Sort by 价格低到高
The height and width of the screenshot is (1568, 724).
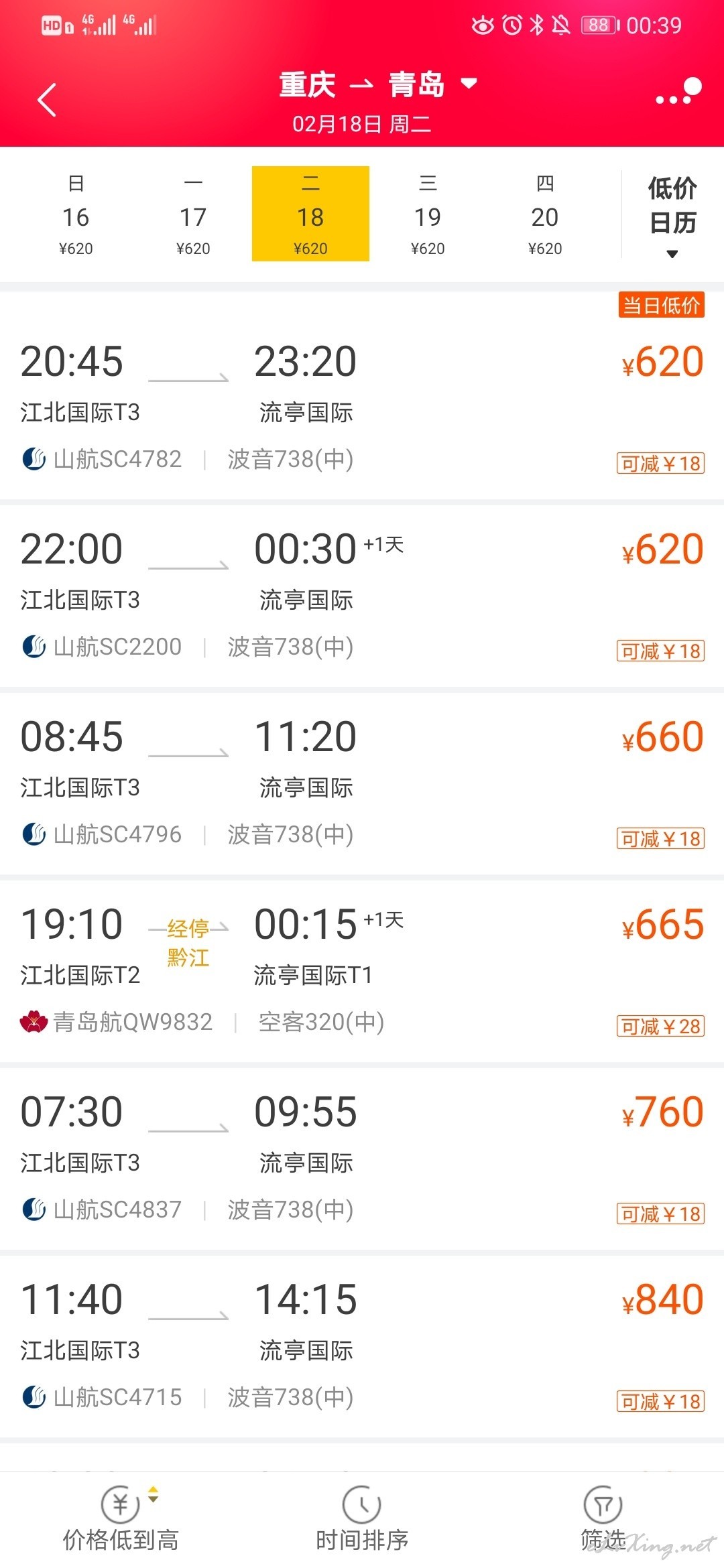pos(121,1520)
